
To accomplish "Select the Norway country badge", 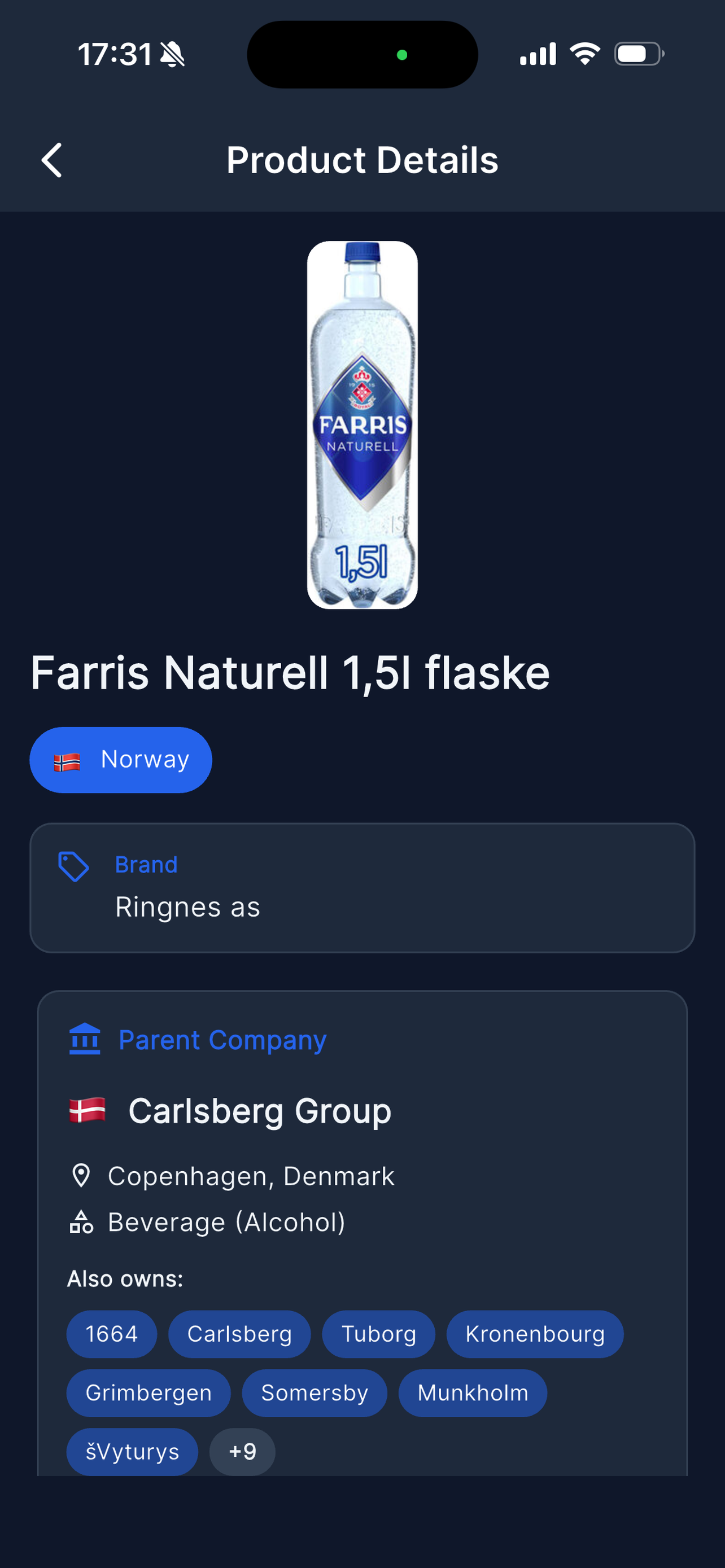I will click(x=120, y=759).
